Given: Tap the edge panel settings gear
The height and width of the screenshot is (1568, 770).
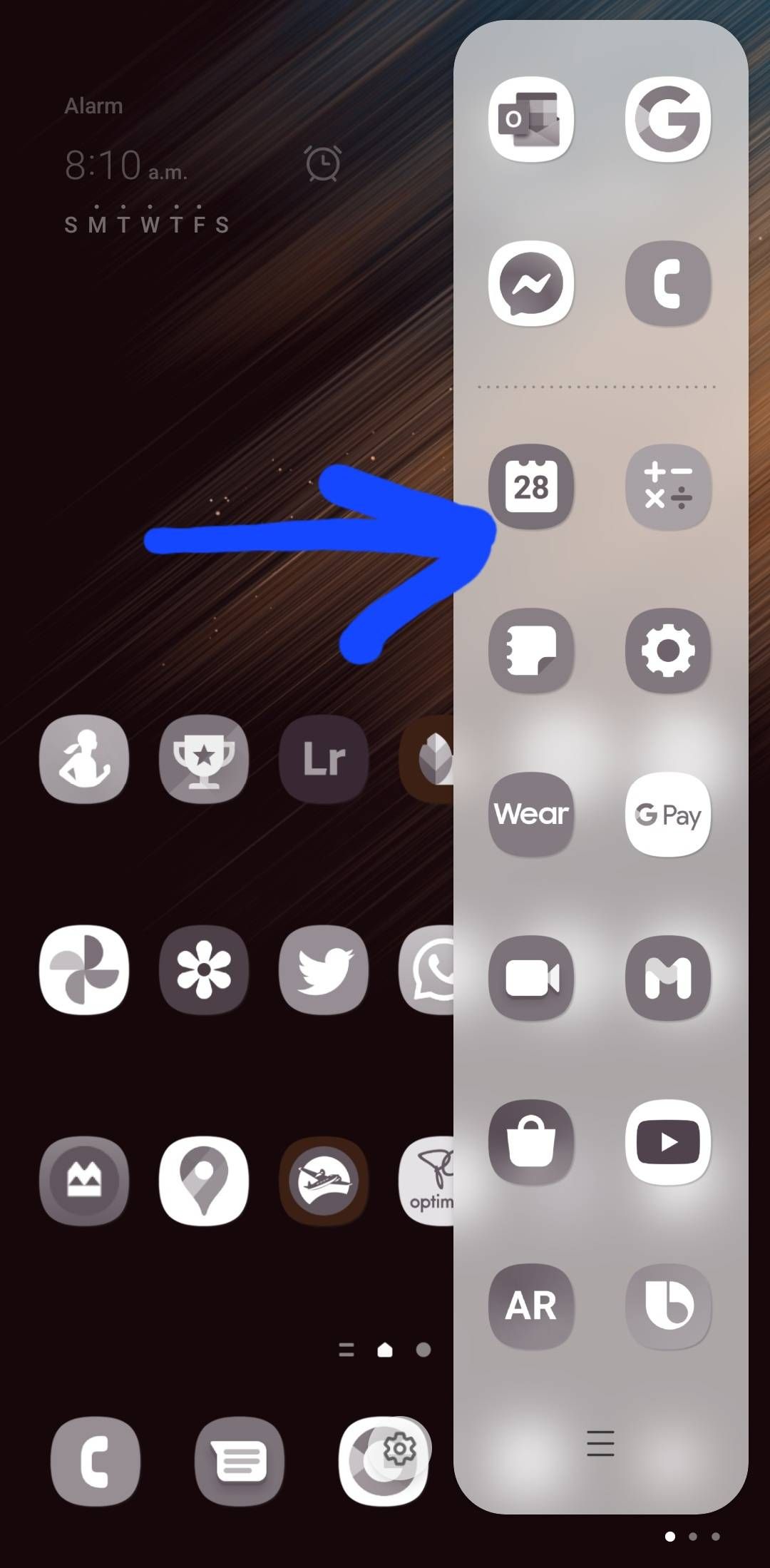Looking at the screenshot, I should 399,1448.
